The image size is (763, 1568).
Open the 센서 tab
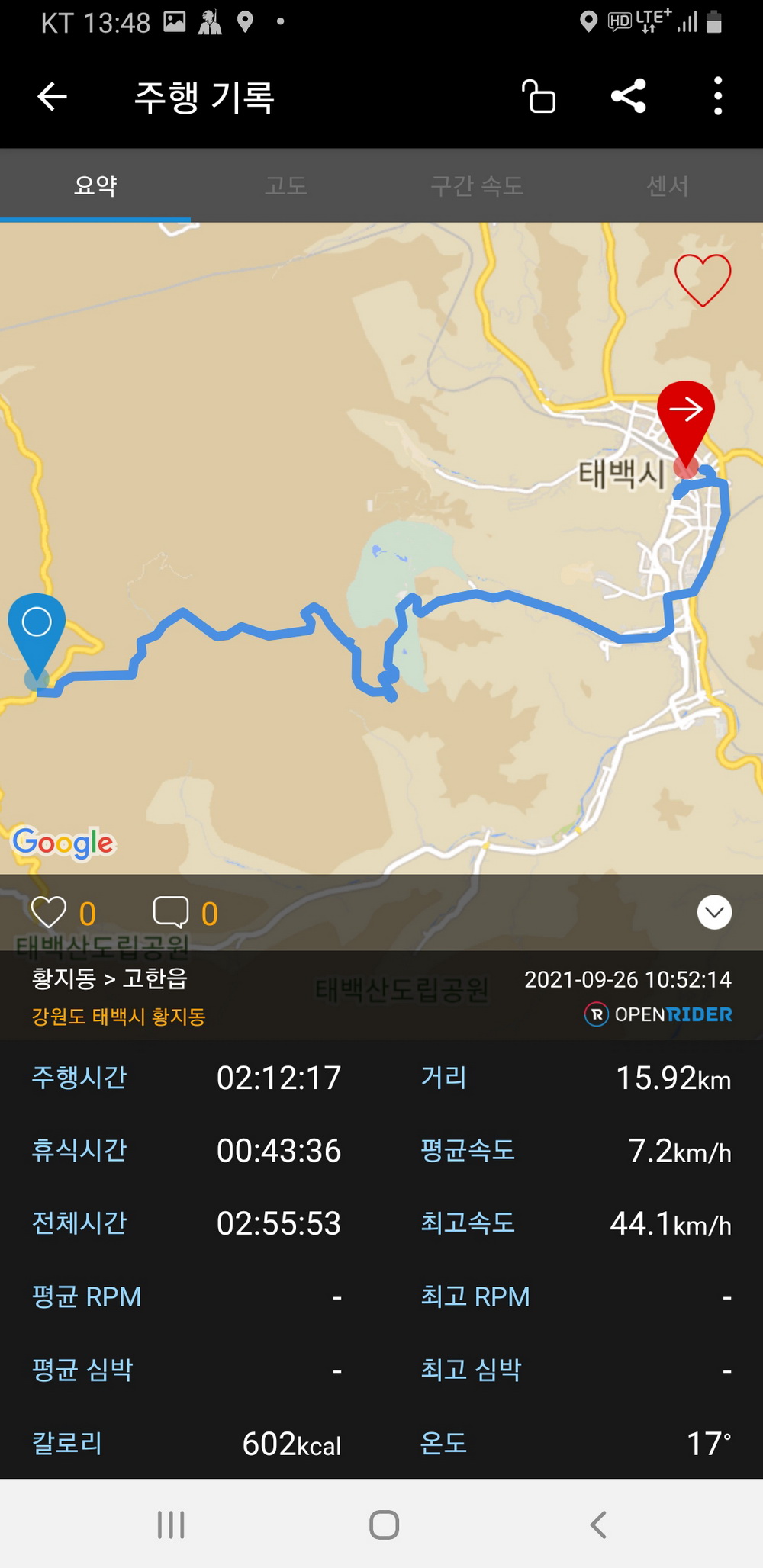click(x=668, y=185)
